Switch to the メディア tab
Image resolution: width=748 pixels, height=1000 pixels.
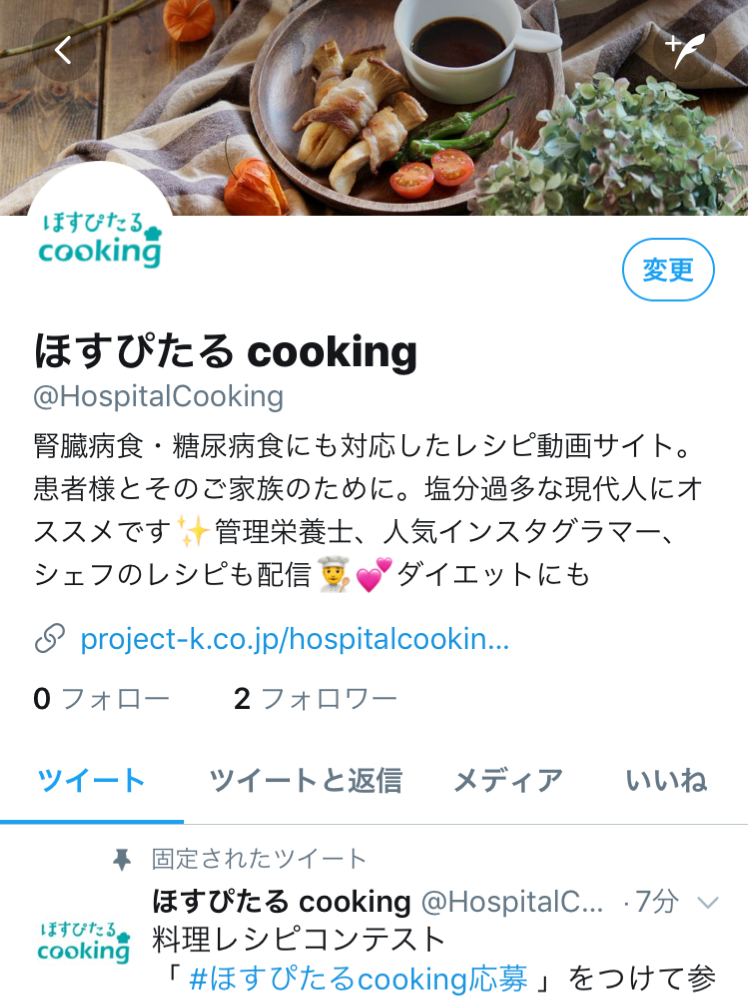[508, 780]
